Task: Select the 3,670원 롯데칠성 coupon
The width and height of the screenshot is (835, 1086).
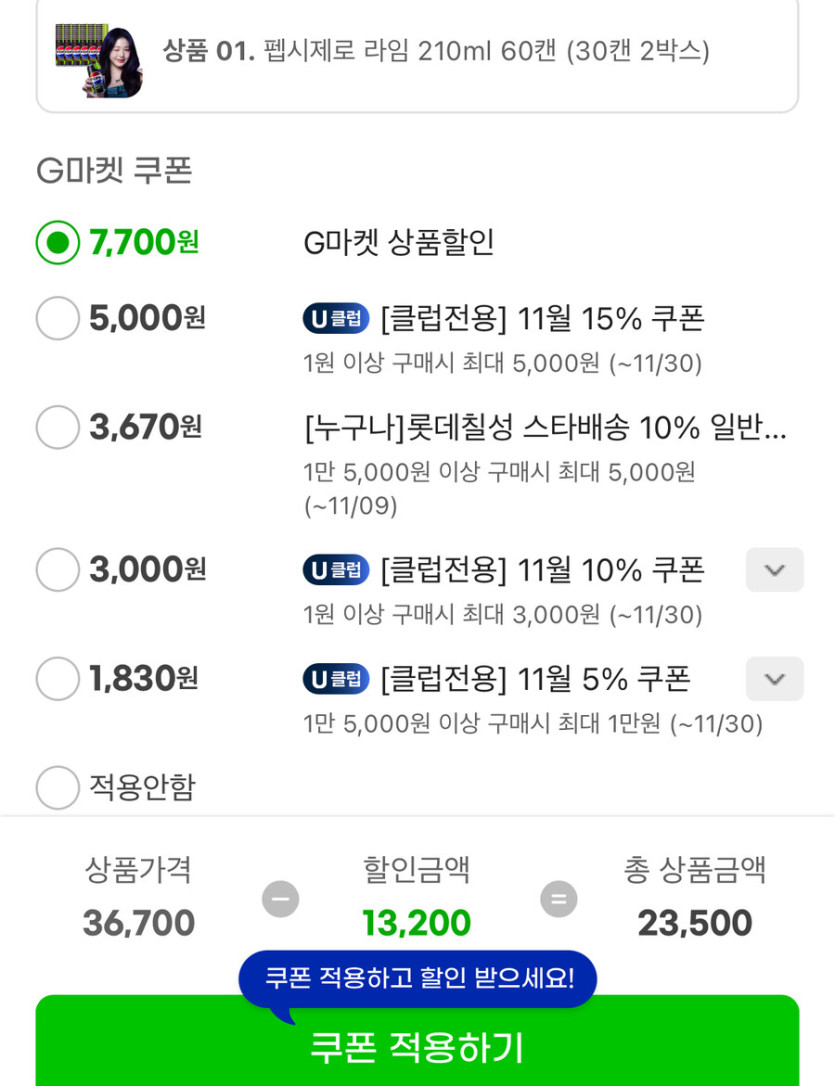Action: point(58,427)
